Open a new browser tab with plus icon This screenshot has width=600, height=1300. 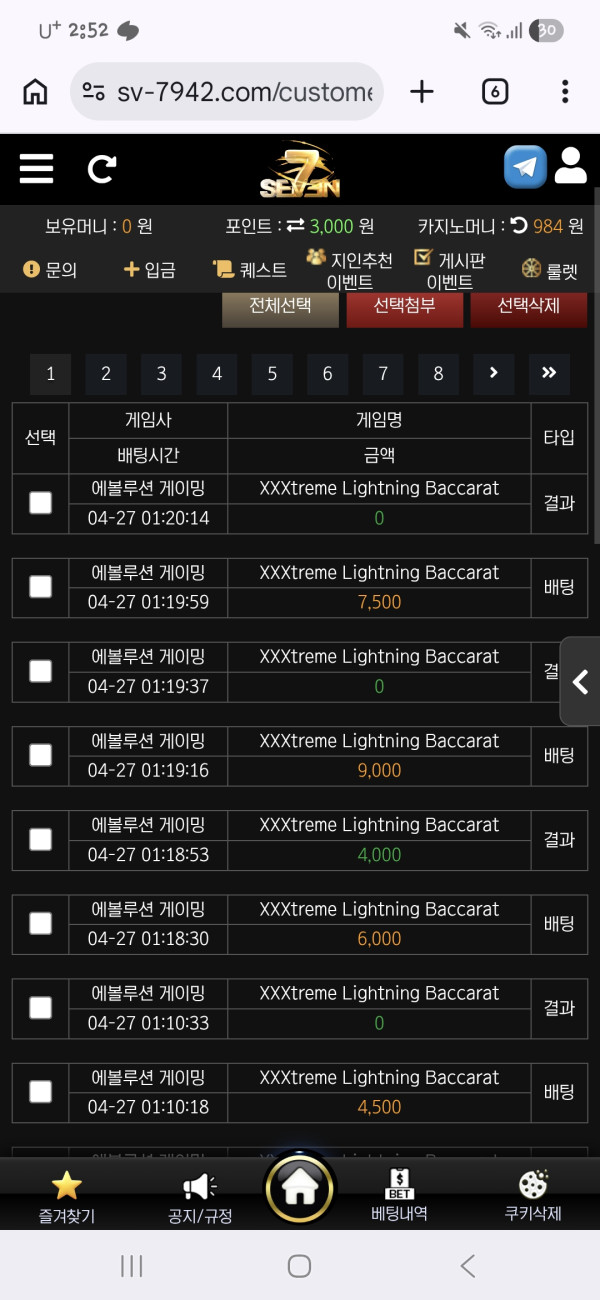pos(422,92)
